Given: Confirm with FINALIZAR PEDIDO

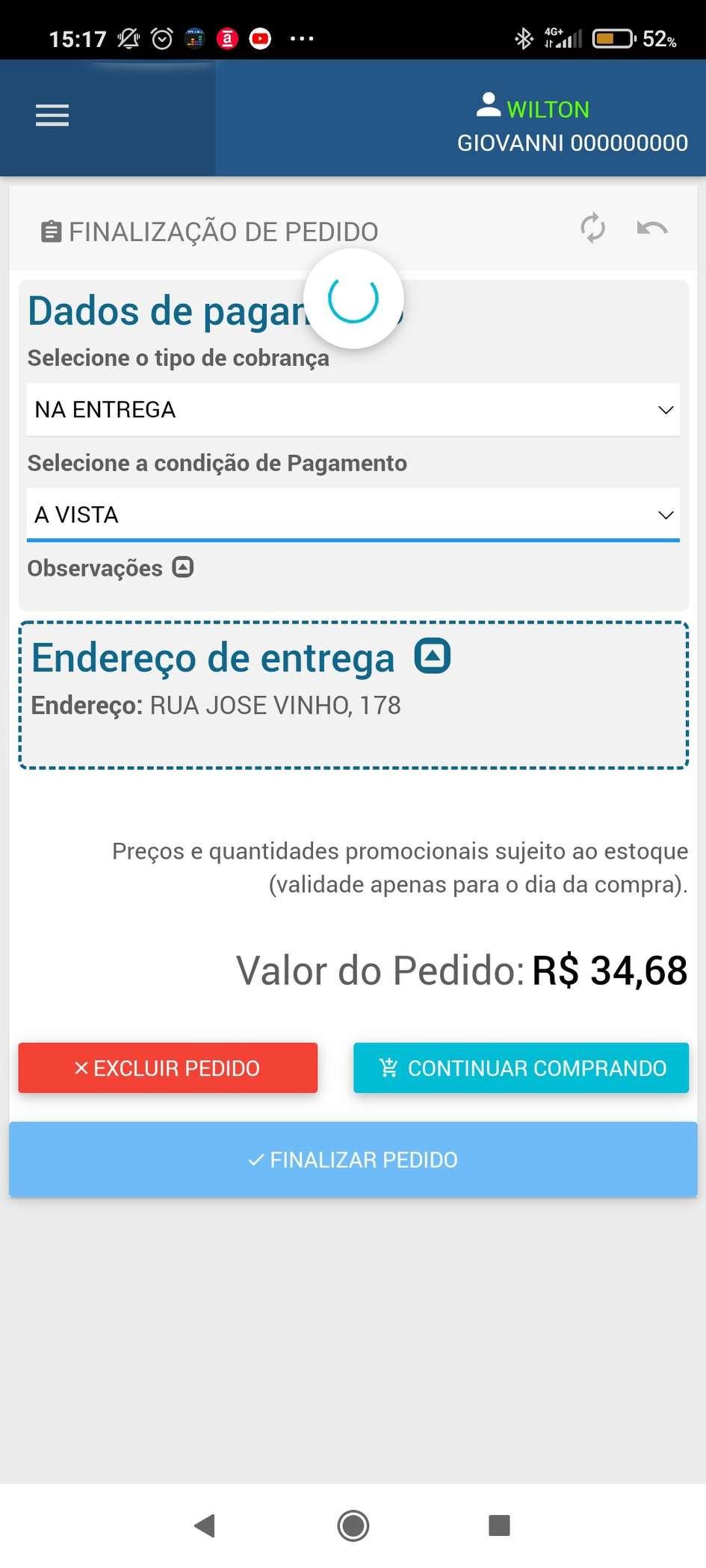Looking at the screenshot, I should pos(353,1160).
